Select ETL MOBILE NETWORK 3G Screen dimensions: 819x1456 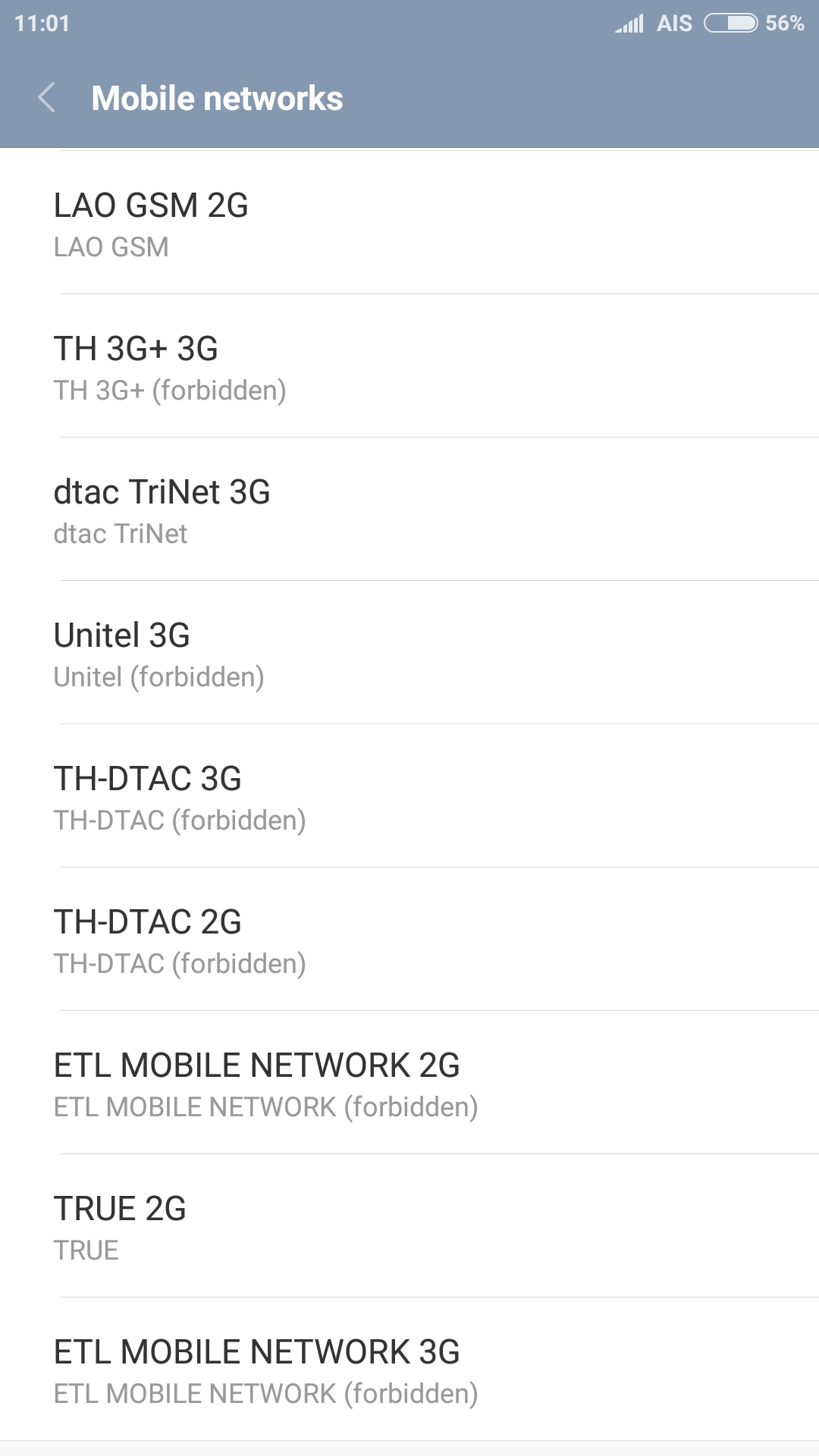coord(409,1370)
